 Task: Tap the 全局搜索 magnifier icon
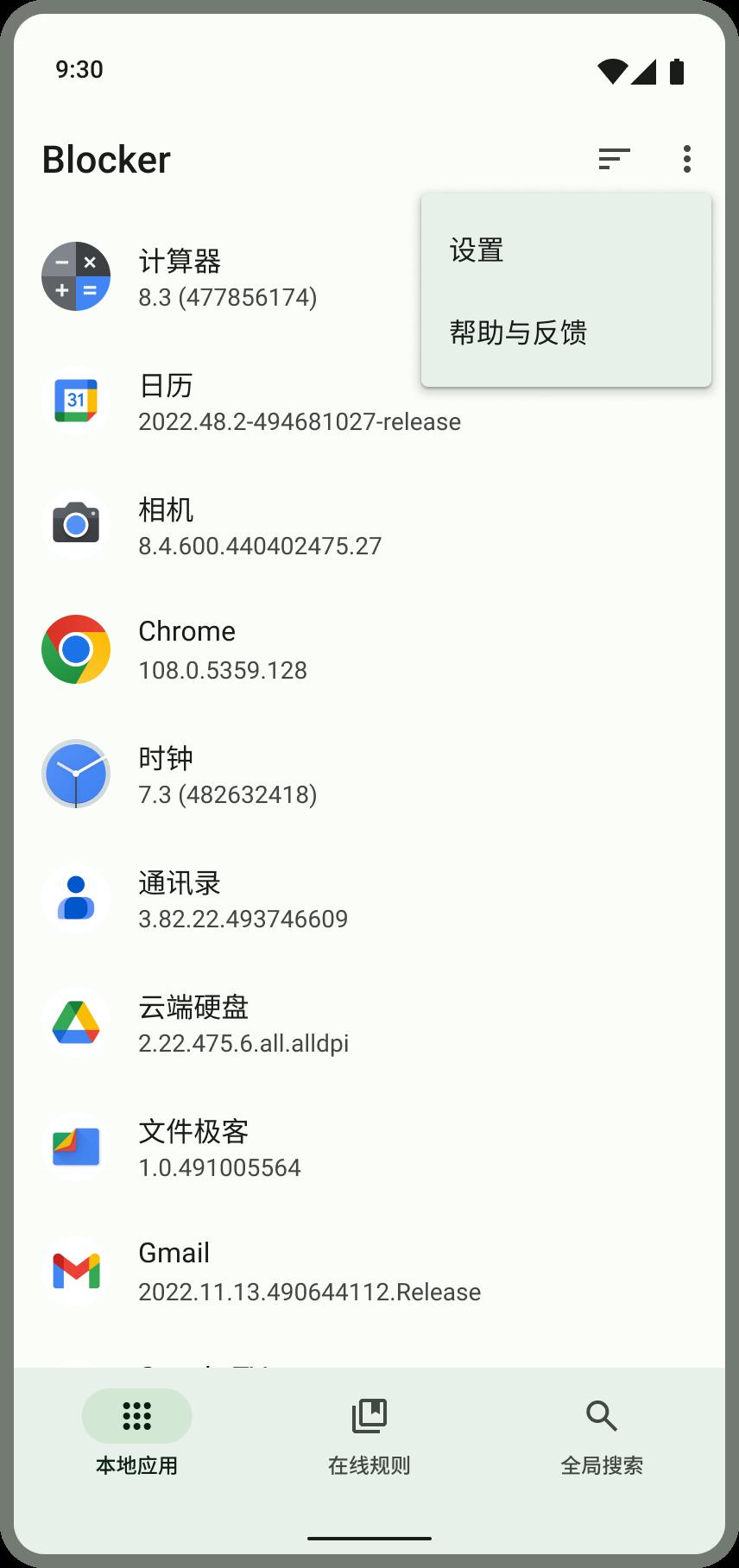[x=602, y=1416]
